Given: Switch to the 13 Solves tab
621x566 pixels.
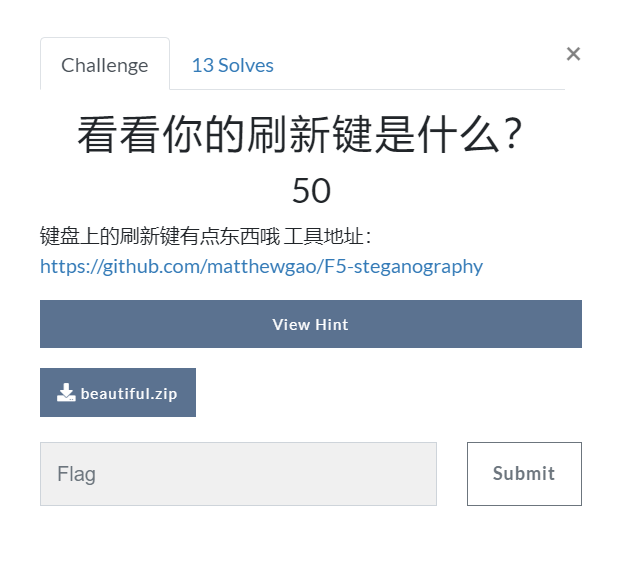Looking at the screenshot, I should (x=232, y=65).
